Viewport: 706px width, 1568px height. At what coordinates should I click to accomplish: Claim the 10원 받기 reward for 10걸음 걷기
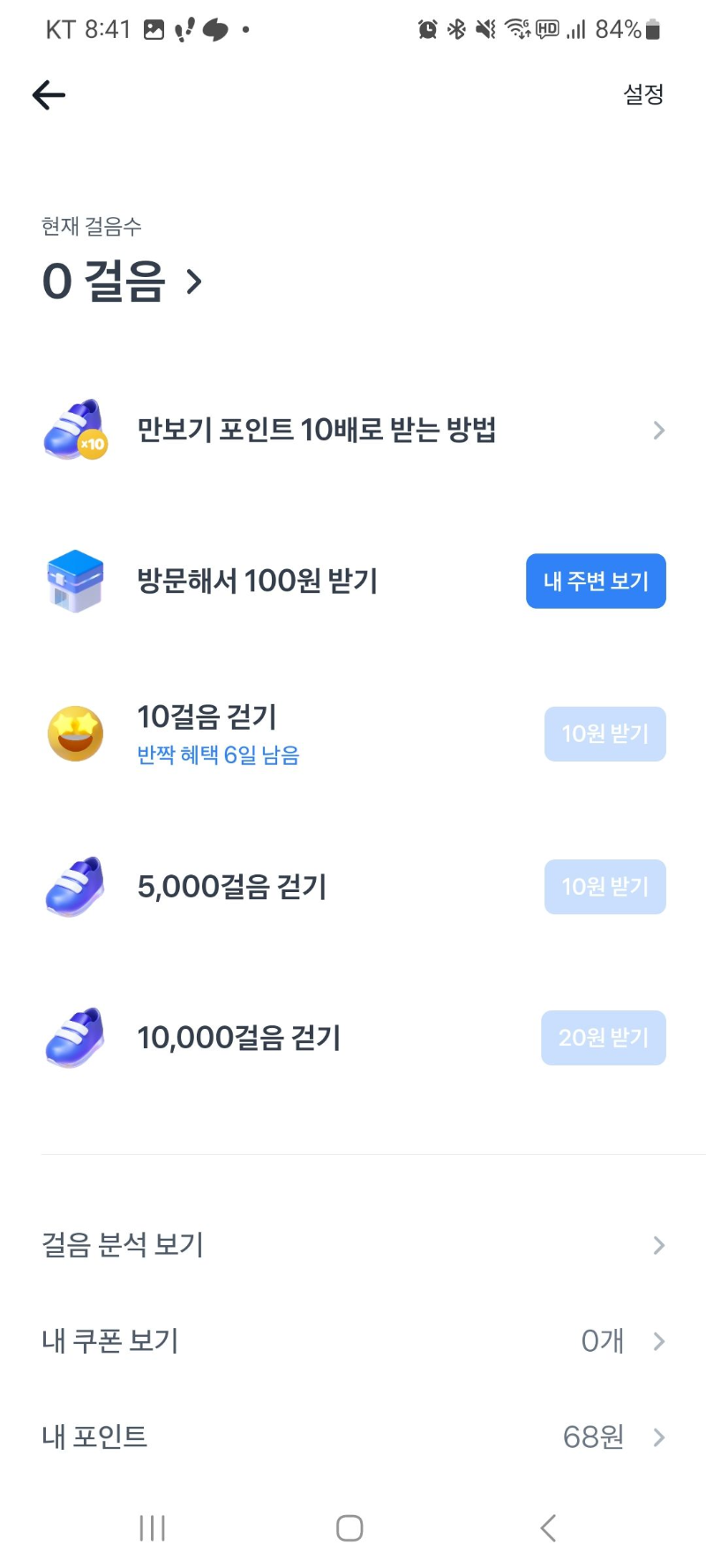tap(605, 733)
